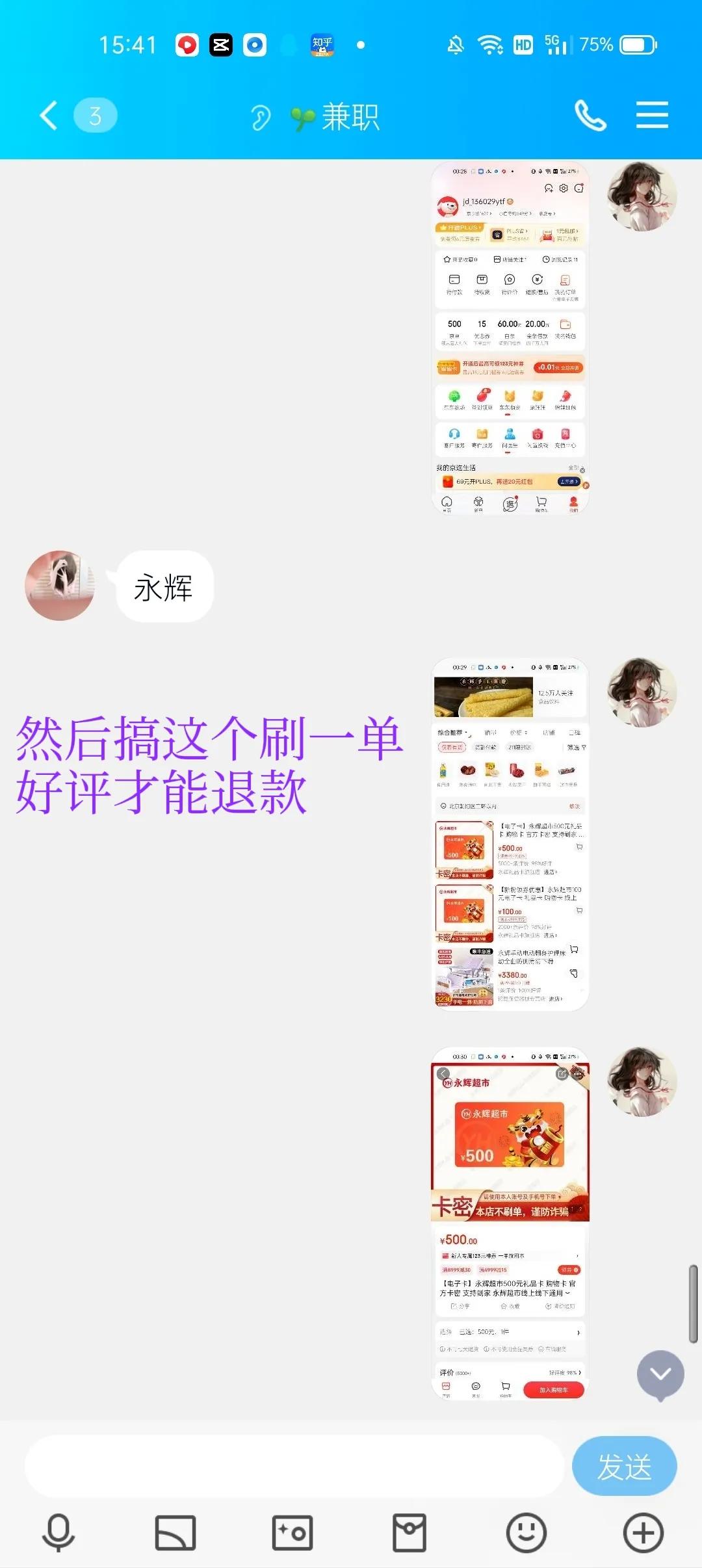Image resolution: width=702 pixels, height=1568 pixels.
Task: View the JD app homepage screenshot at top
Action: click(x=510, y=338)
